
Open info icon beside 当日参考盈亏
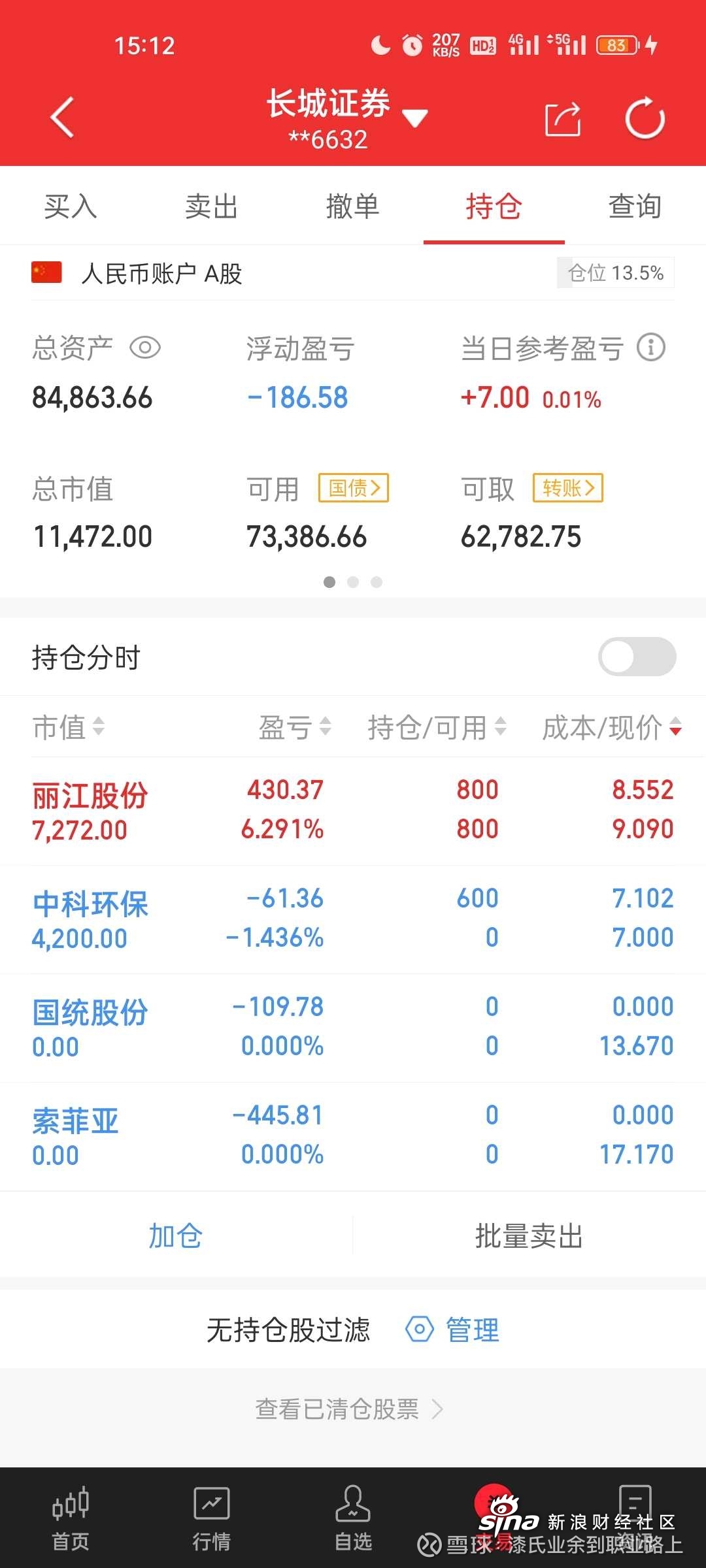(651, 347)
